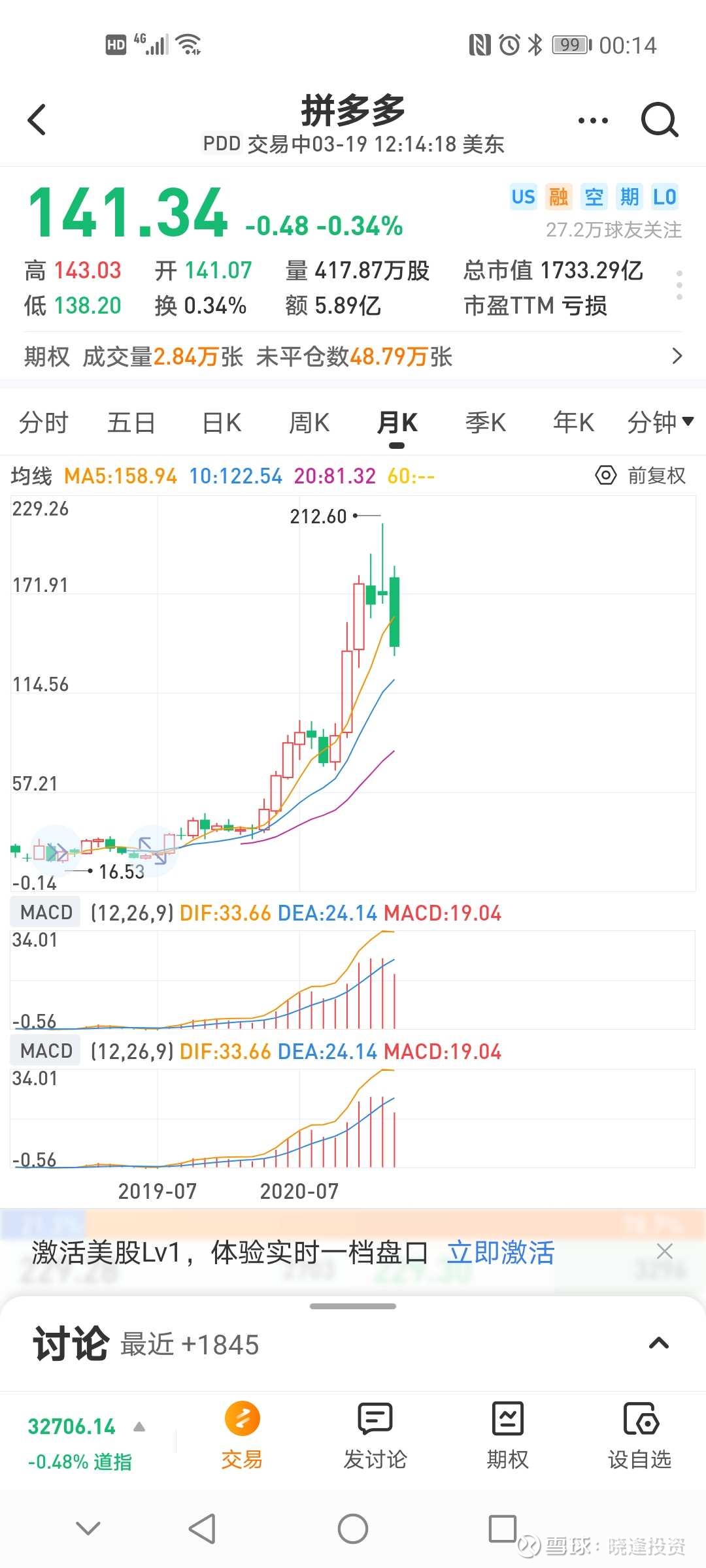Screen dimensions: 706x1568
Task: Open the search magnifier icon
Action: click(659, 120)
